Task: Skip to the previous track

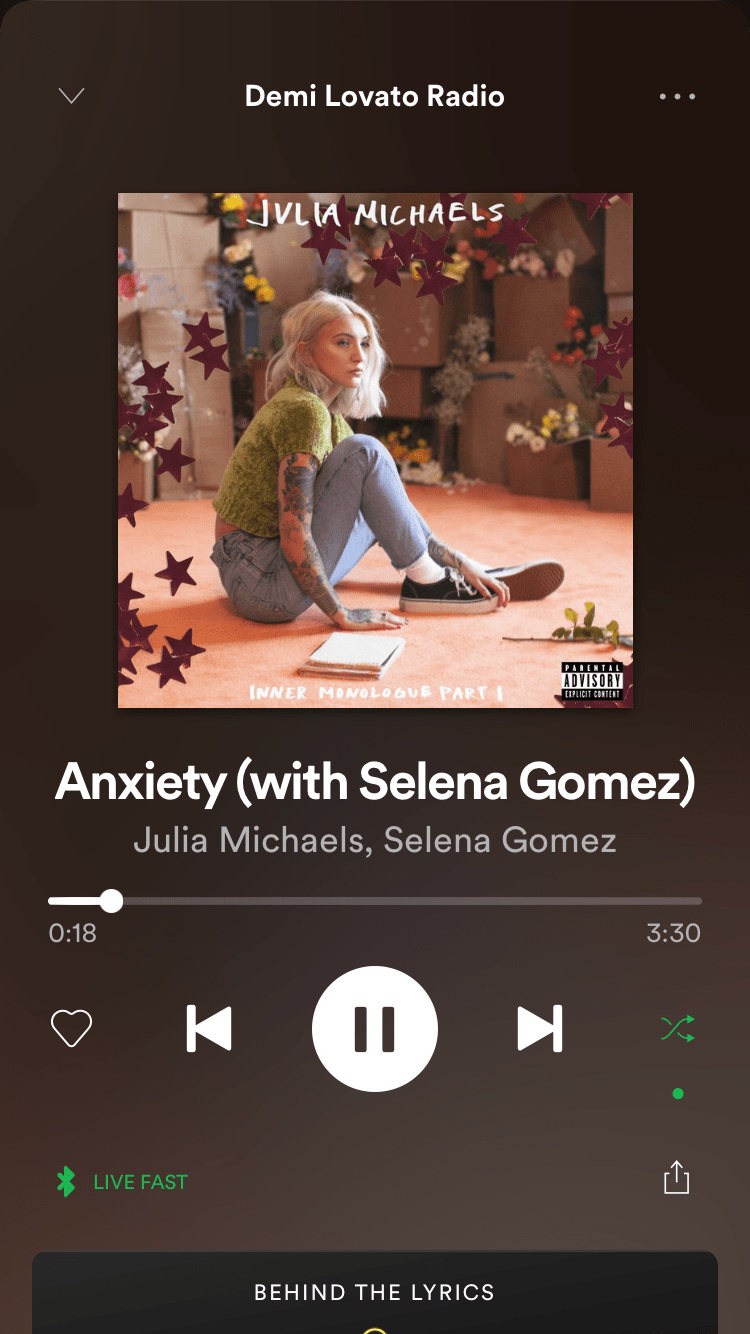Action: pos(209,1028)
